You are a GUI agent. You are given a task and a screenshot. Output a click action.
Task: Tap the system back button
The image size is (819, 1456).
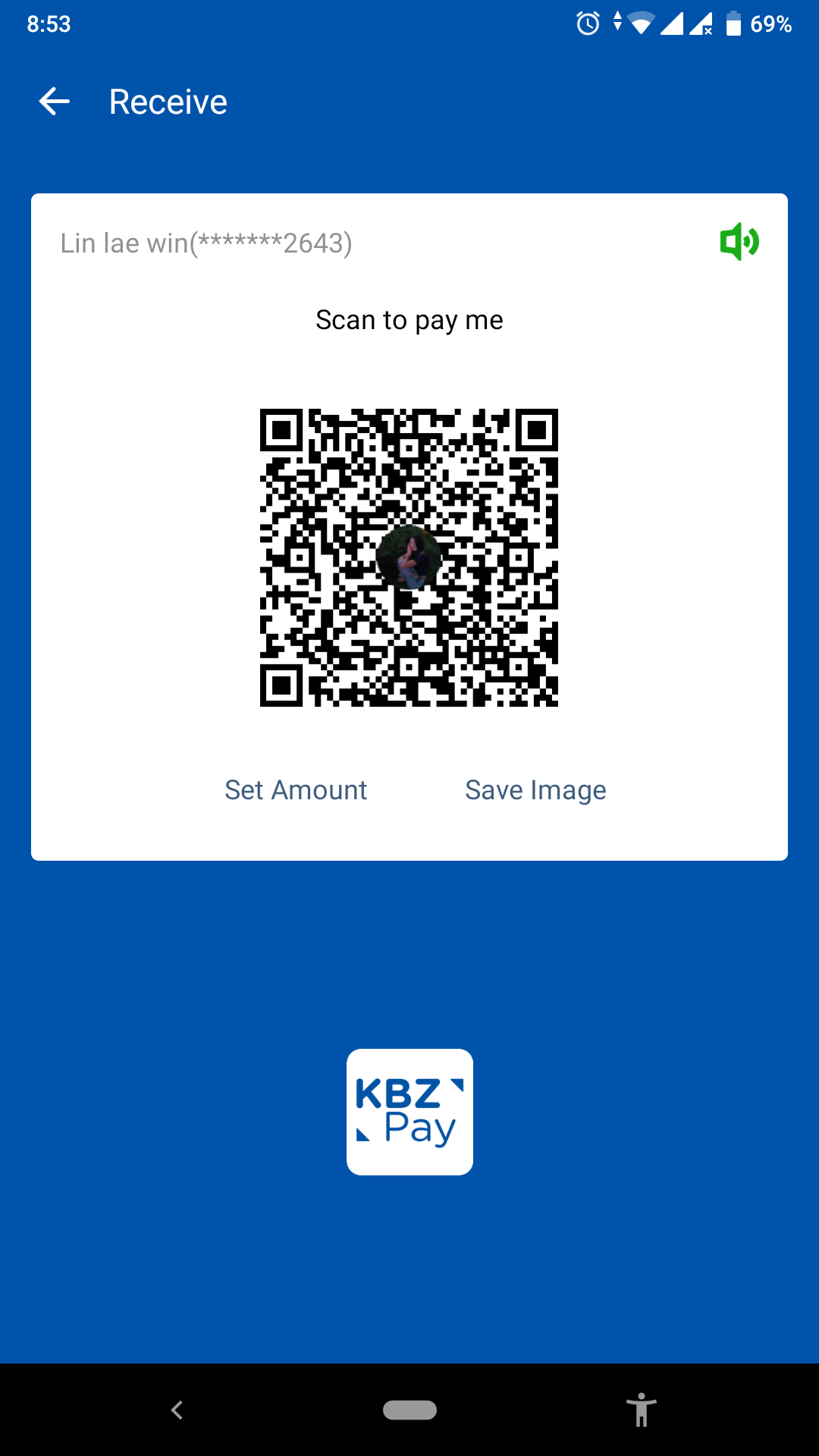coord(177,1410)
